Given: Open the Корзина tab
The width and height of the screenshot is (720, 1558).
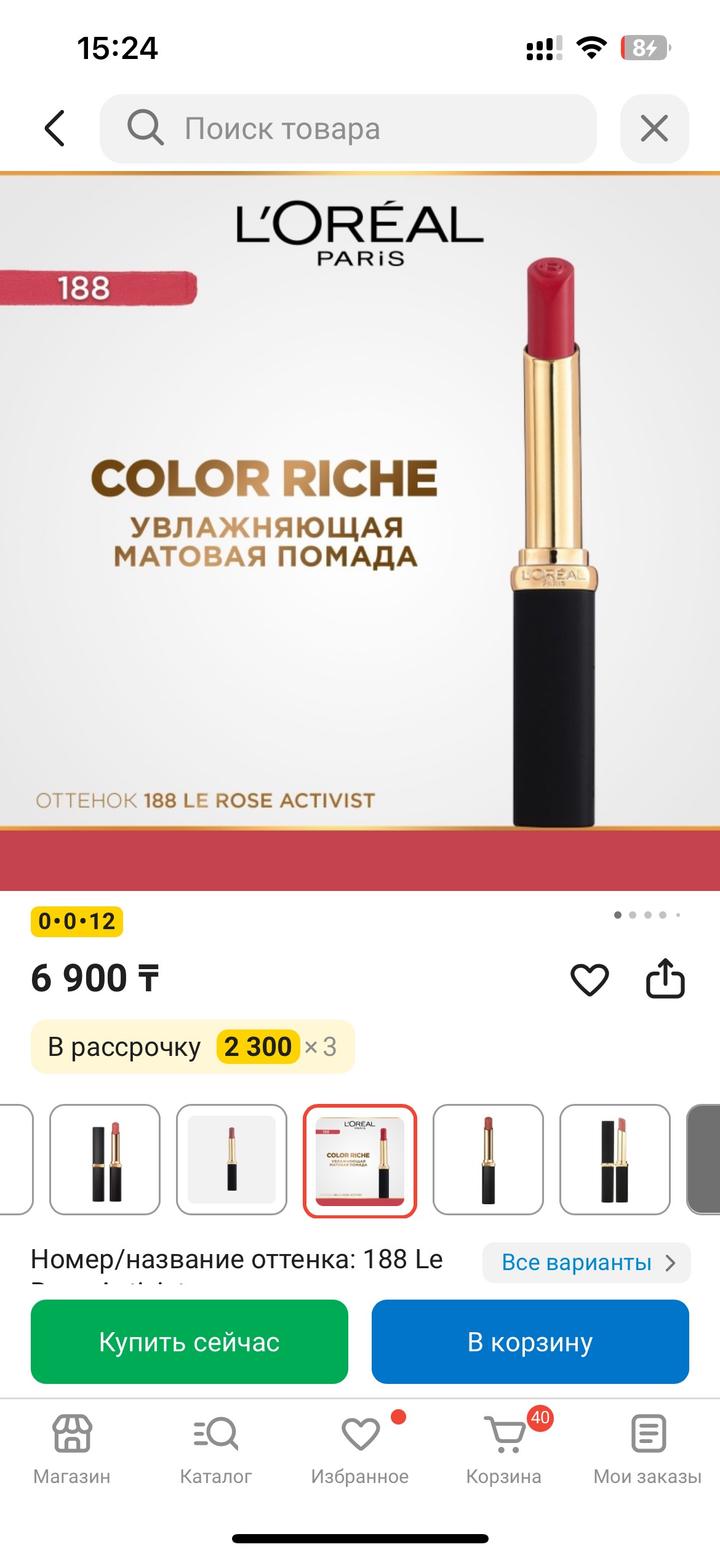Looking at the screenshot, I should (x=504, y=1448).
